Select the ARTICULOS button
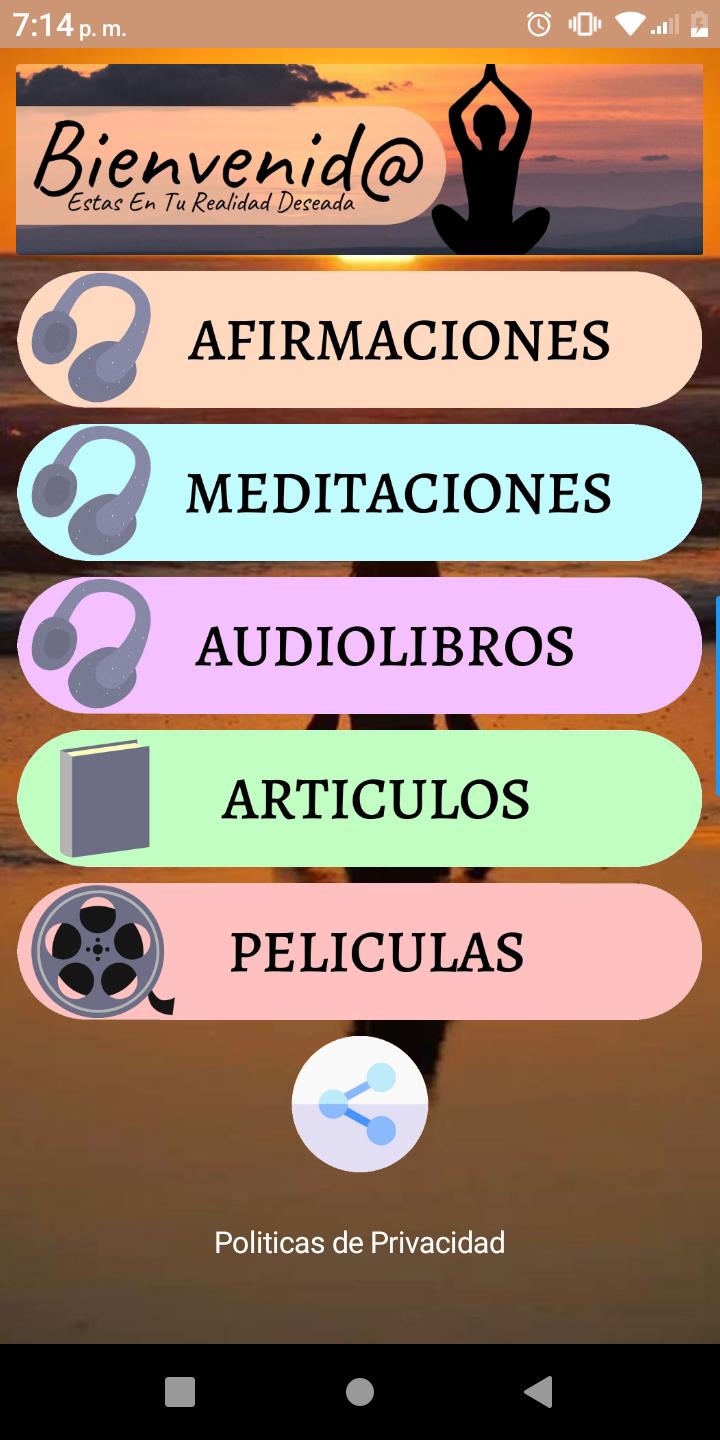 pos(360,799)
